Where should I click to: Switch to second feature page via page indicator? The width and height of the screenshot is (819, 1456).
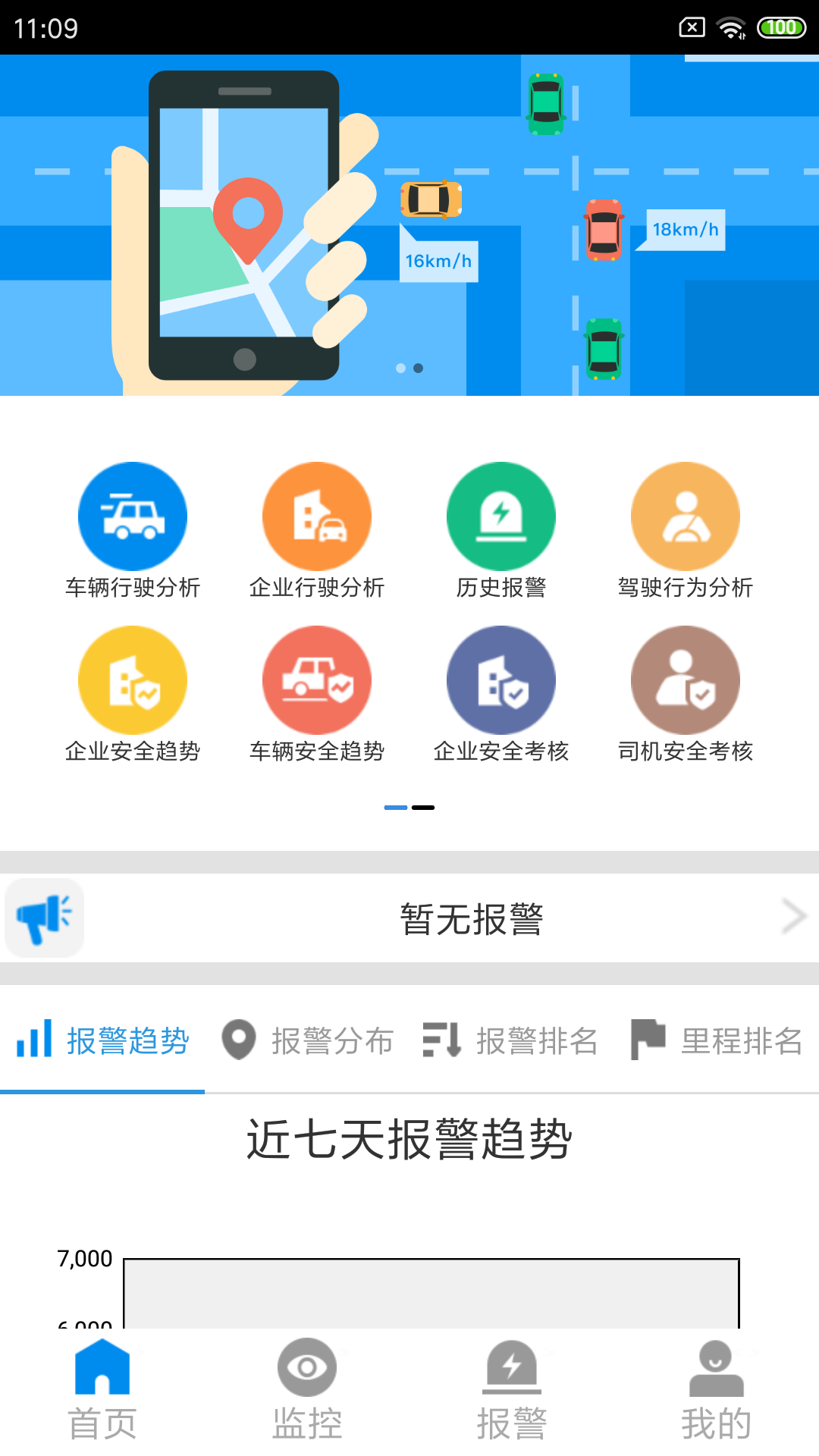[425, 808]
